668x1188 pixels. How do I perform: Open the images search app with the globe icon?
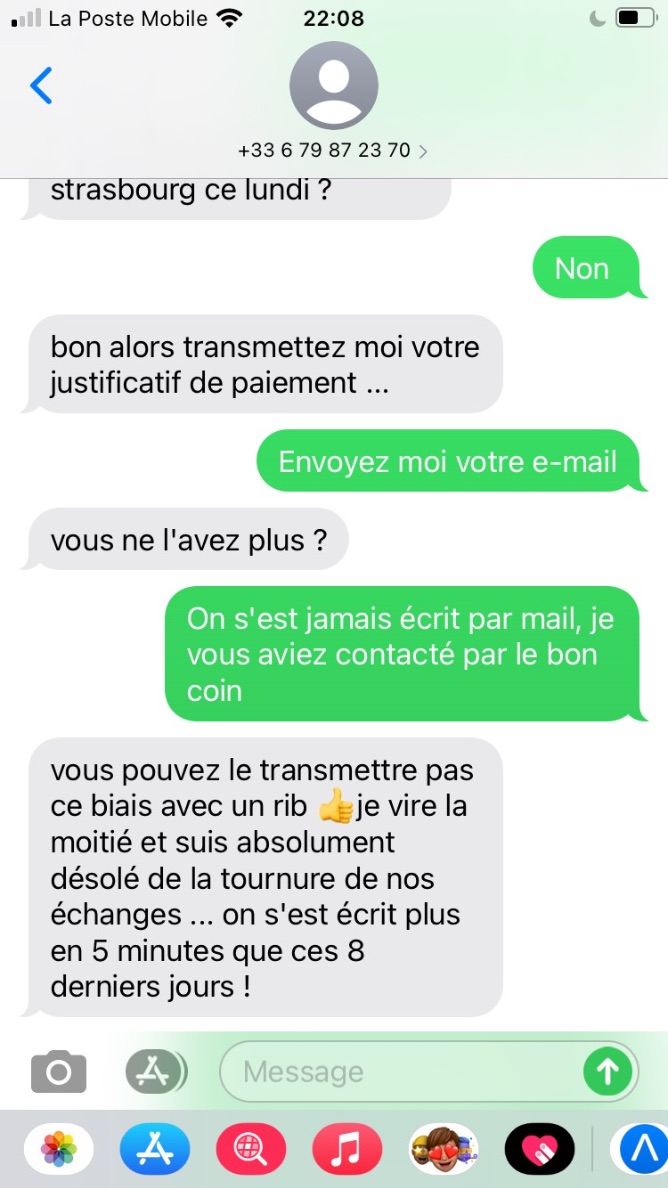coord(251,1149)
